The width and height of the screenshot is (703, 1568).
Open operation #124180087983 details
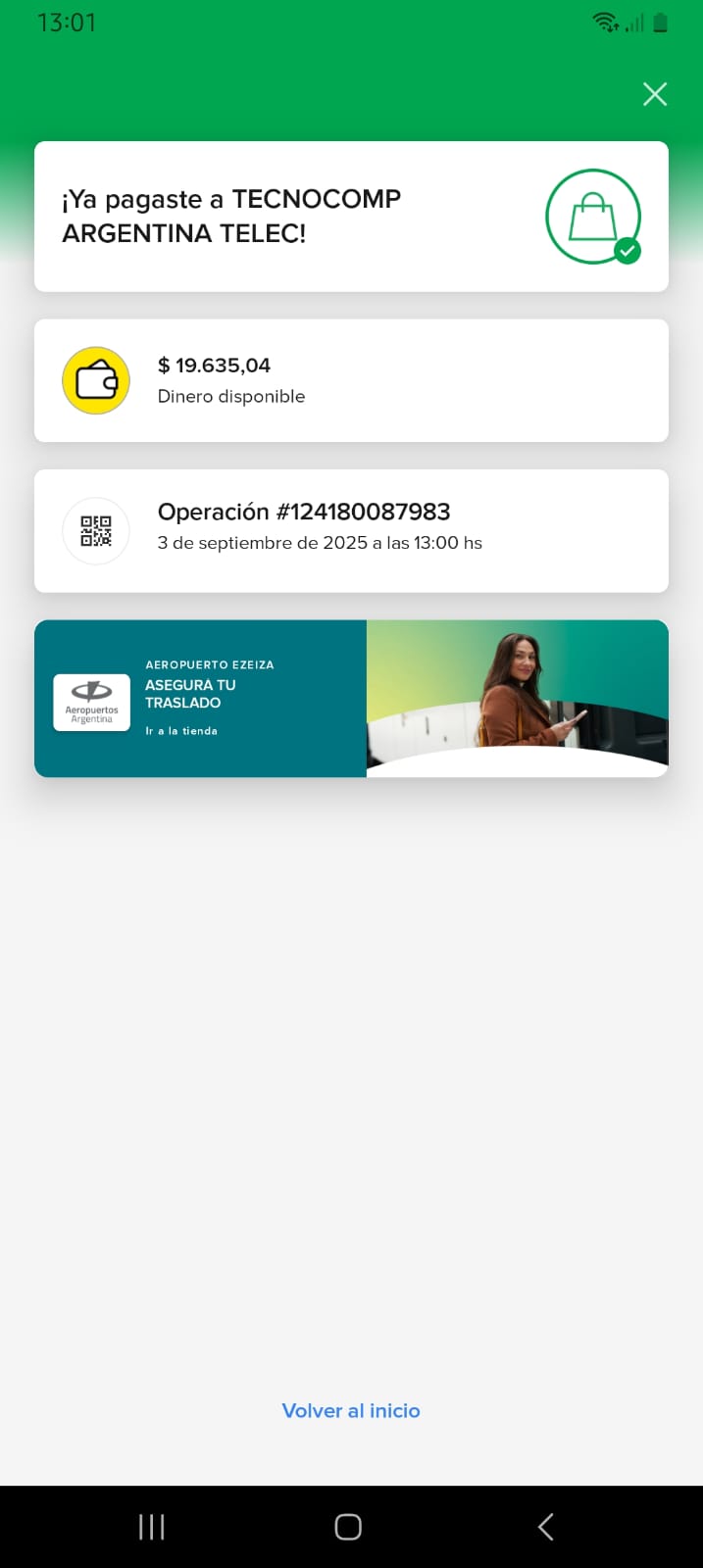click(351, 530)
